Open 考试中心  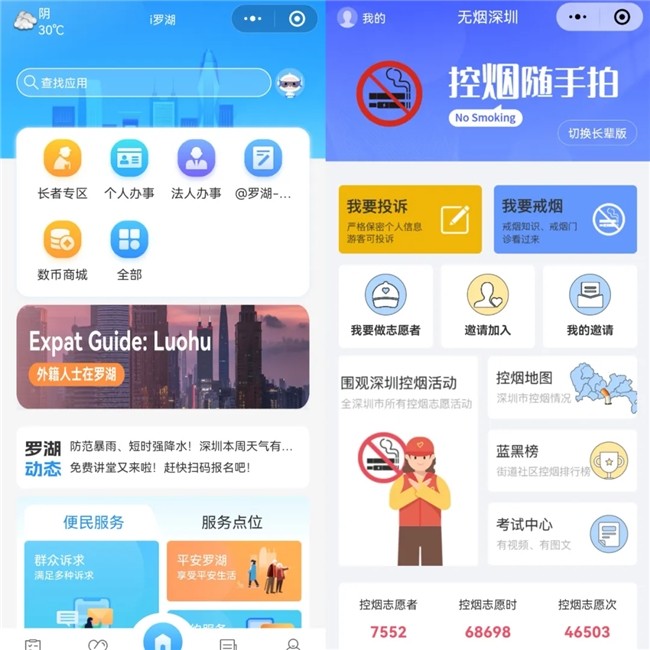[x=564, y=533]
